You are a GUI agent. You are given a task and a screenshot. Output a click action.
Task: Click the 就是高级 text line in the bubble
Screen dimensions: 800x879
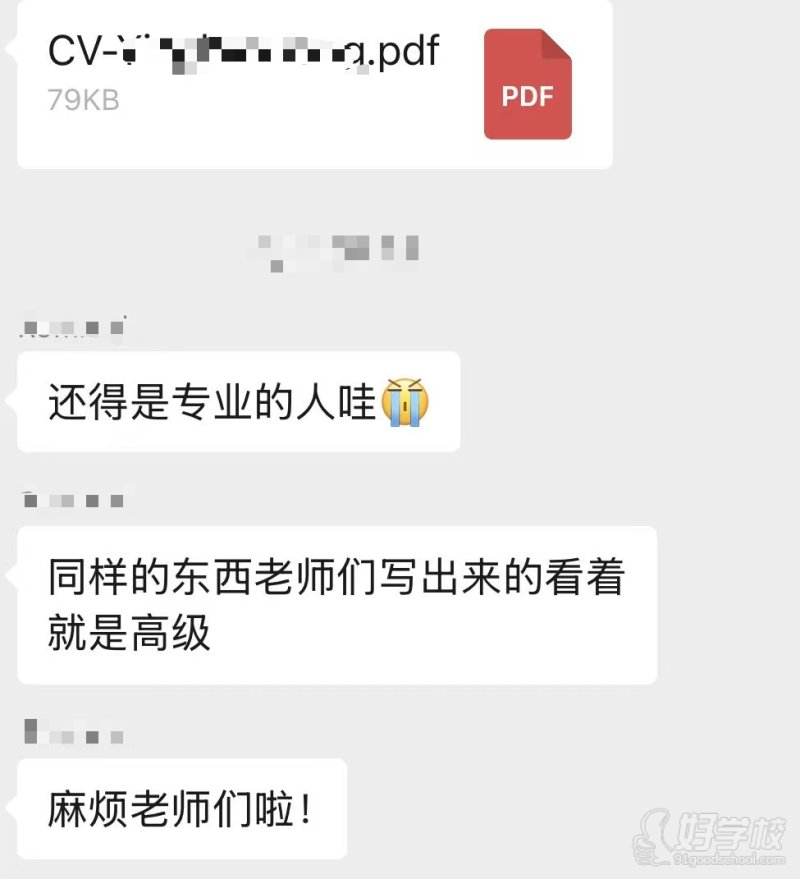click(125, 633)
